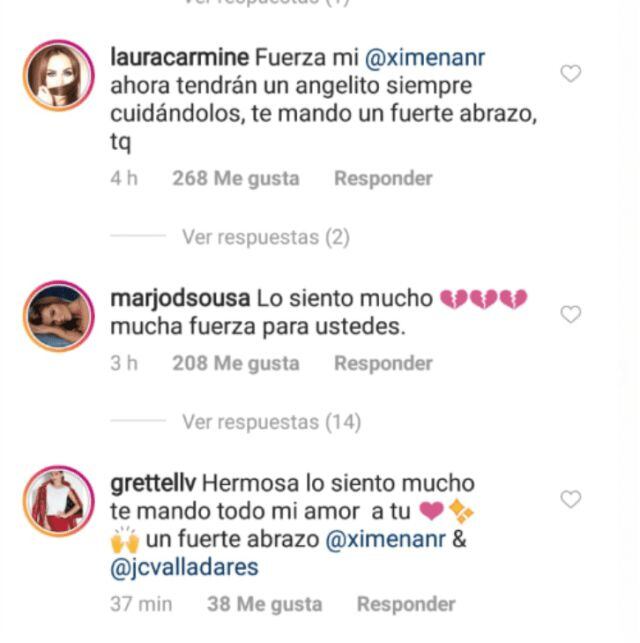The image size is (640, 643).
Task: Open the grettellv username
Action: [x=157, y=484]
